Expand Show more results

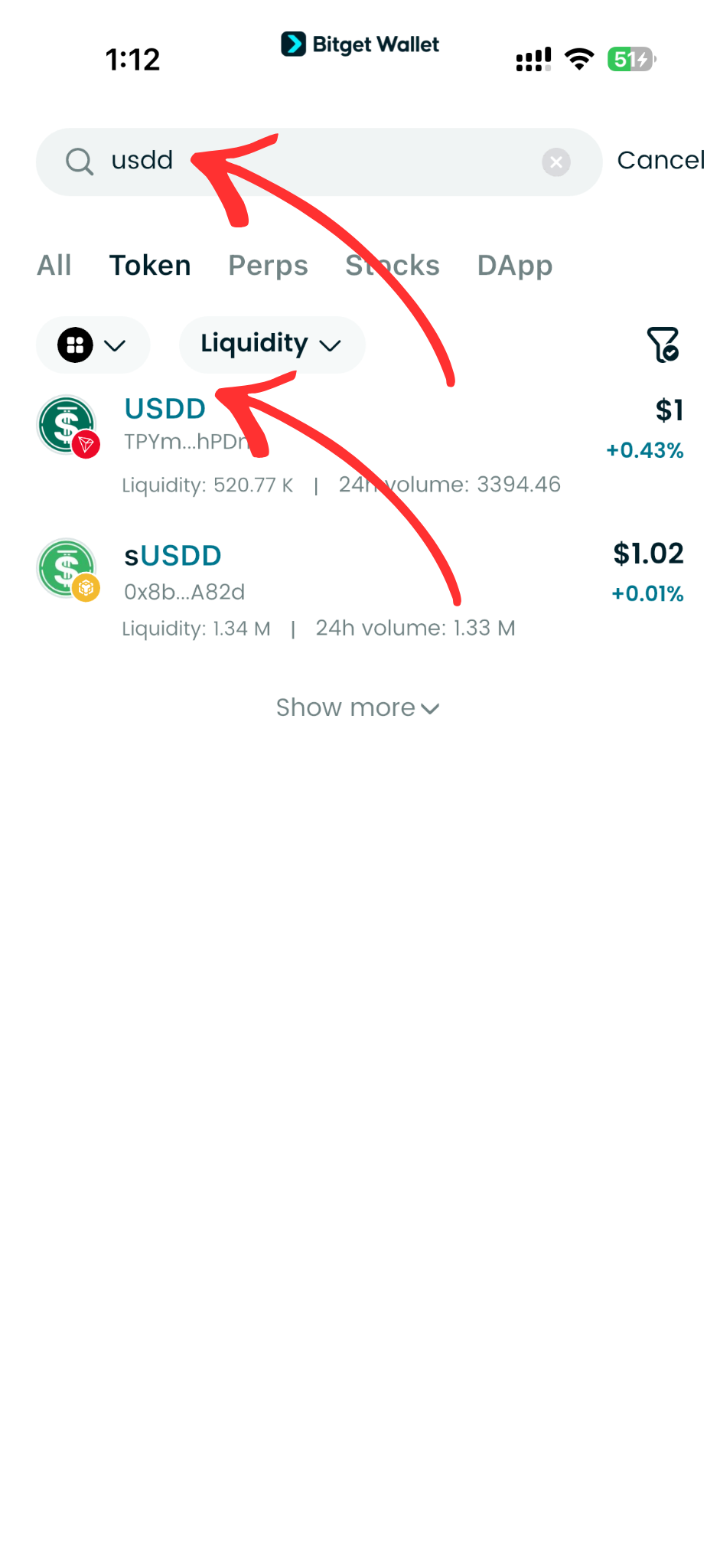click(357, 707)
